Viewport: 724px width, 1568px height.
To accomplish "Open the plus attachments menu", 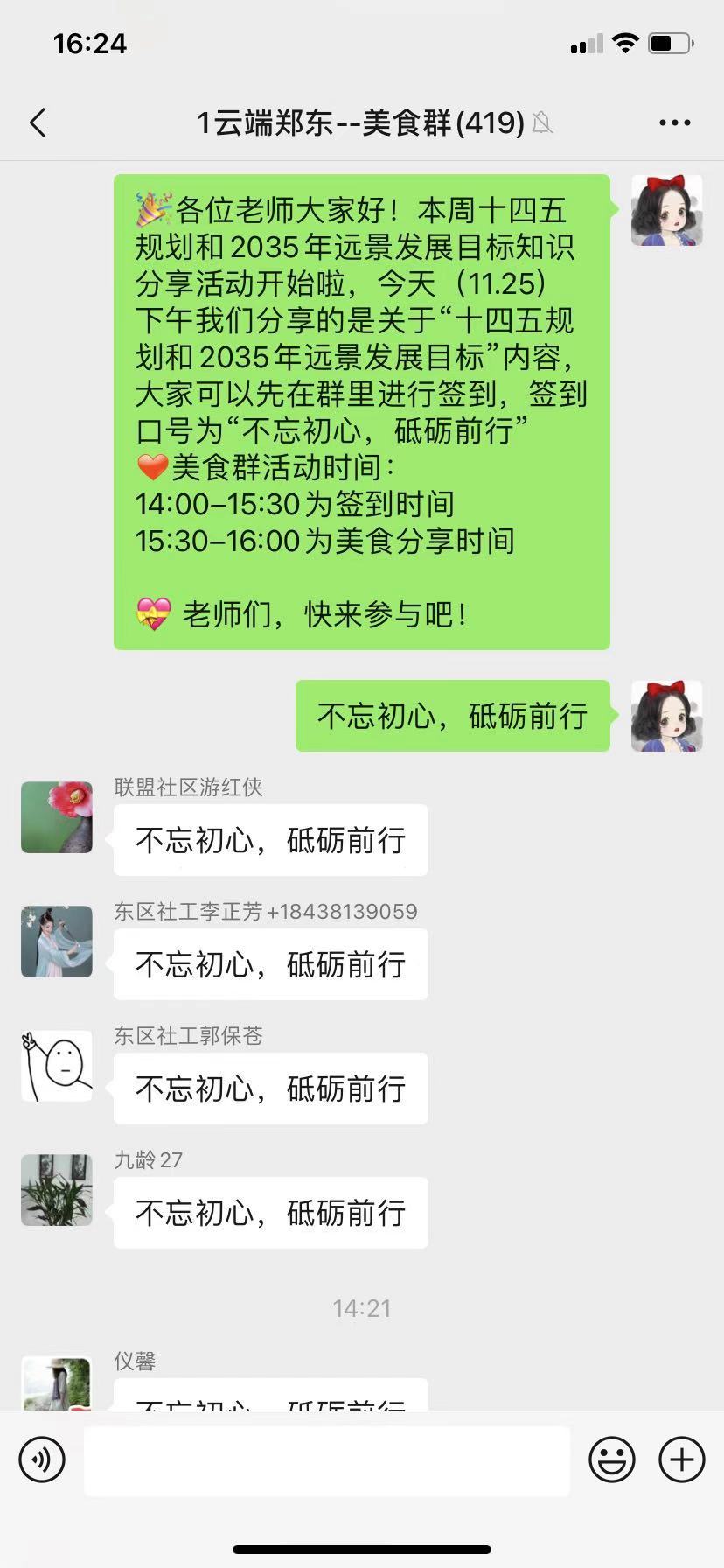I will click(682, 1459).
